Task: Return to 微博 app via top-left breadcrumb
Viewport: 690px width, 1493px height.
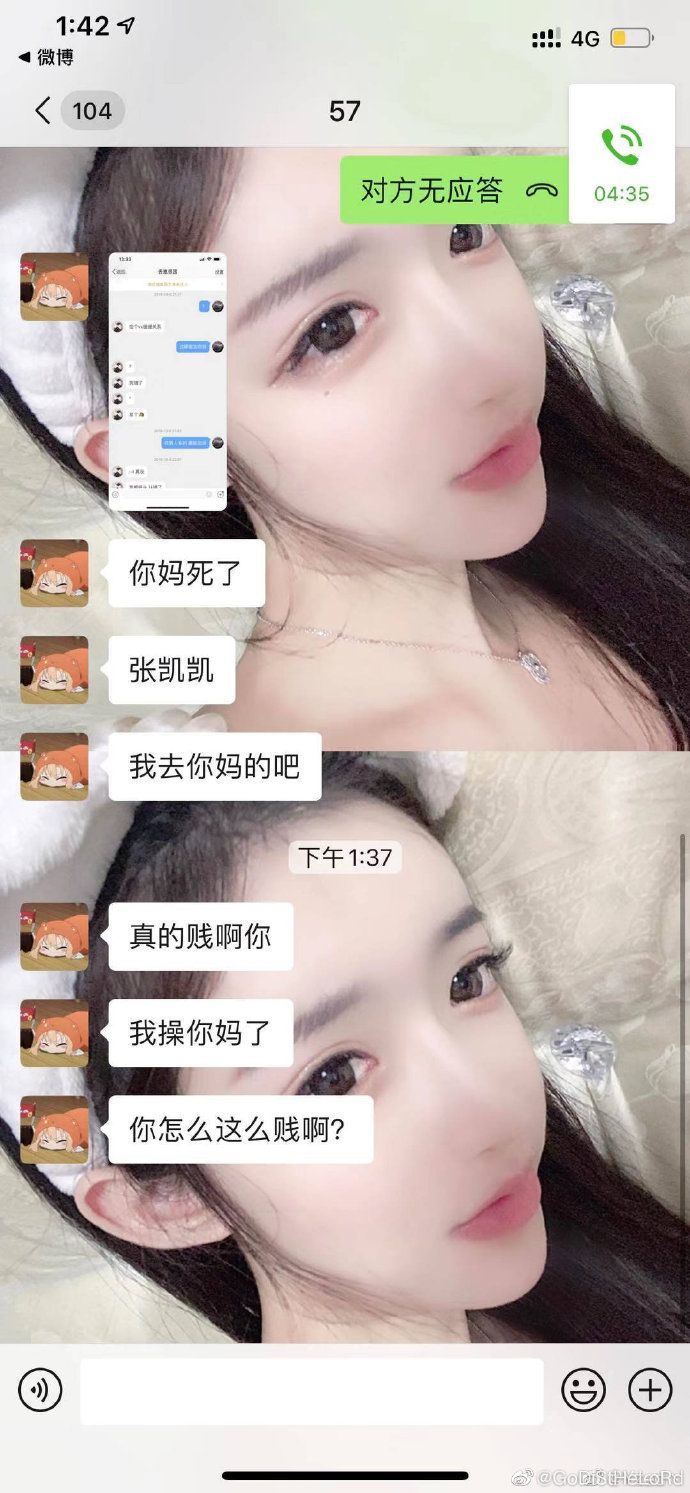Action: 46,57
